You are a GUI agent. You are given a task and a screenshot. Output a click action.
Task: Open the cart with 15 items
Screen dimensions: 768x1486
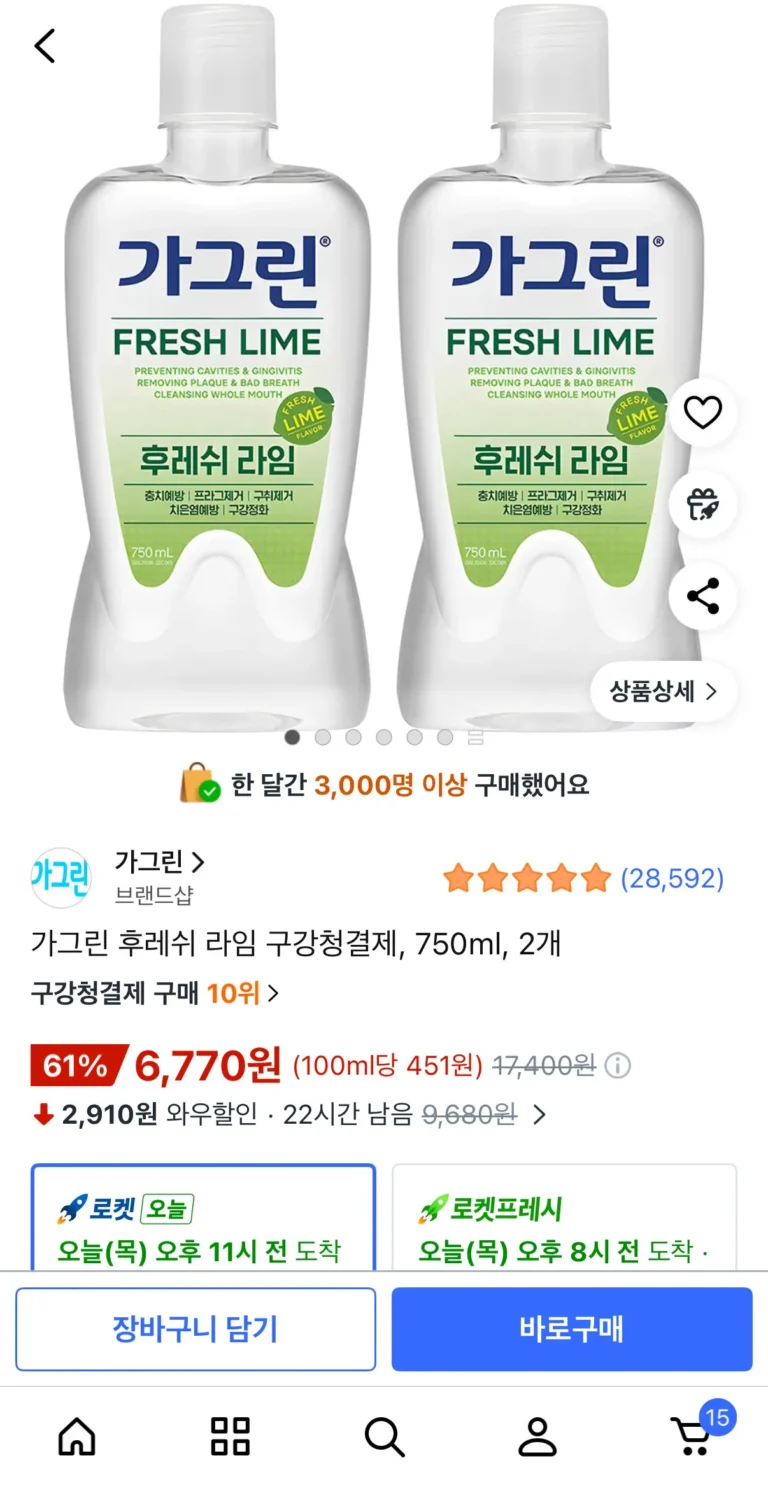[692, 1437]
